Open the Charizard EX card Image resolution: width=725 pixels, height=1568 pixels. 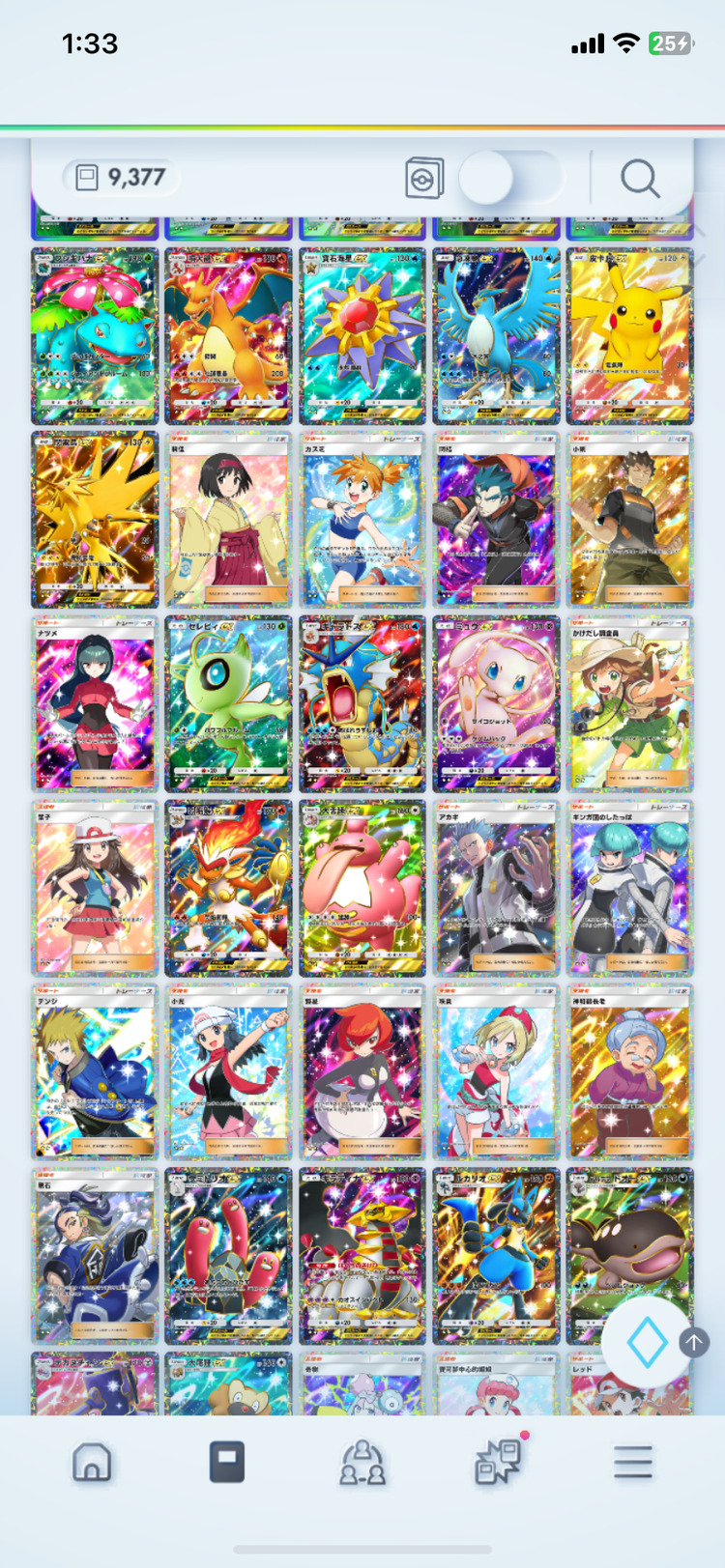[228, 335]
